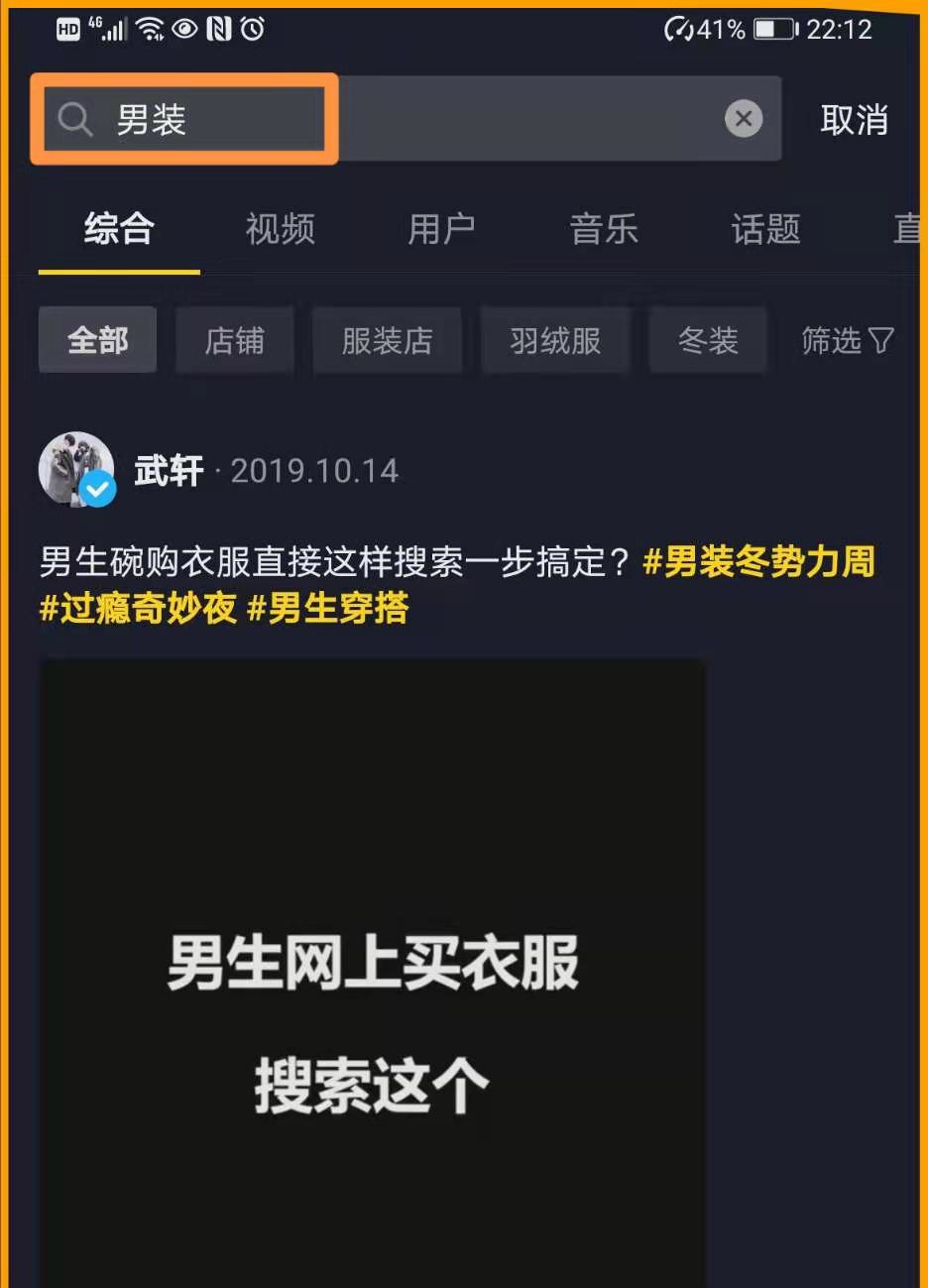Screen dimensions: 928x1288
Task: Select the 全部 filter chip
Action: click(97, 340)
